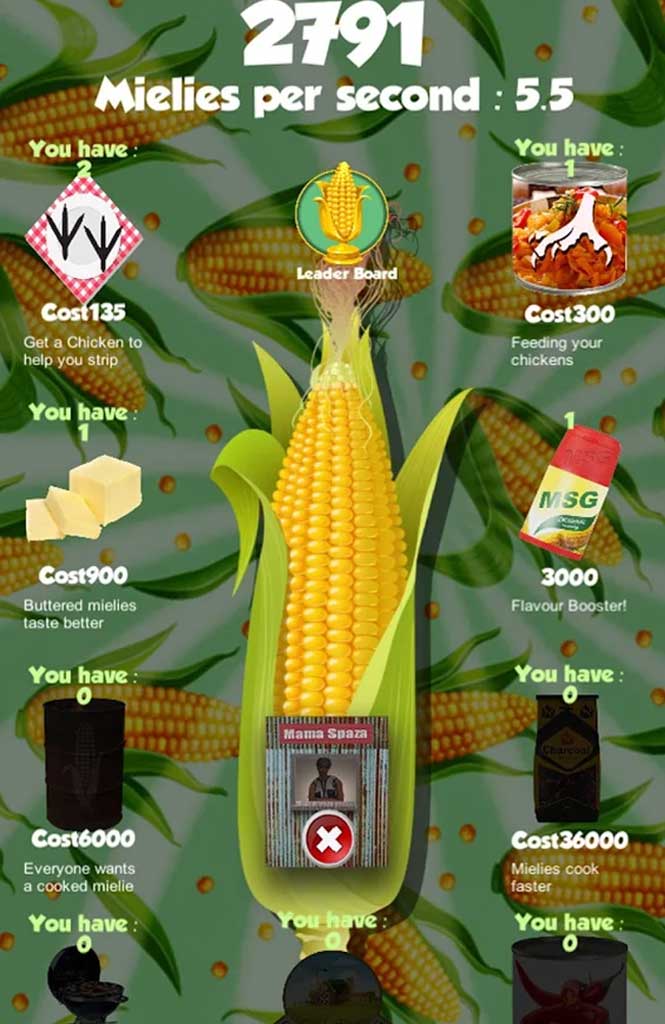Close the Mama Spaza shop
The width and height of the screenshot is (665, 1024).
(x=328, y=838)
